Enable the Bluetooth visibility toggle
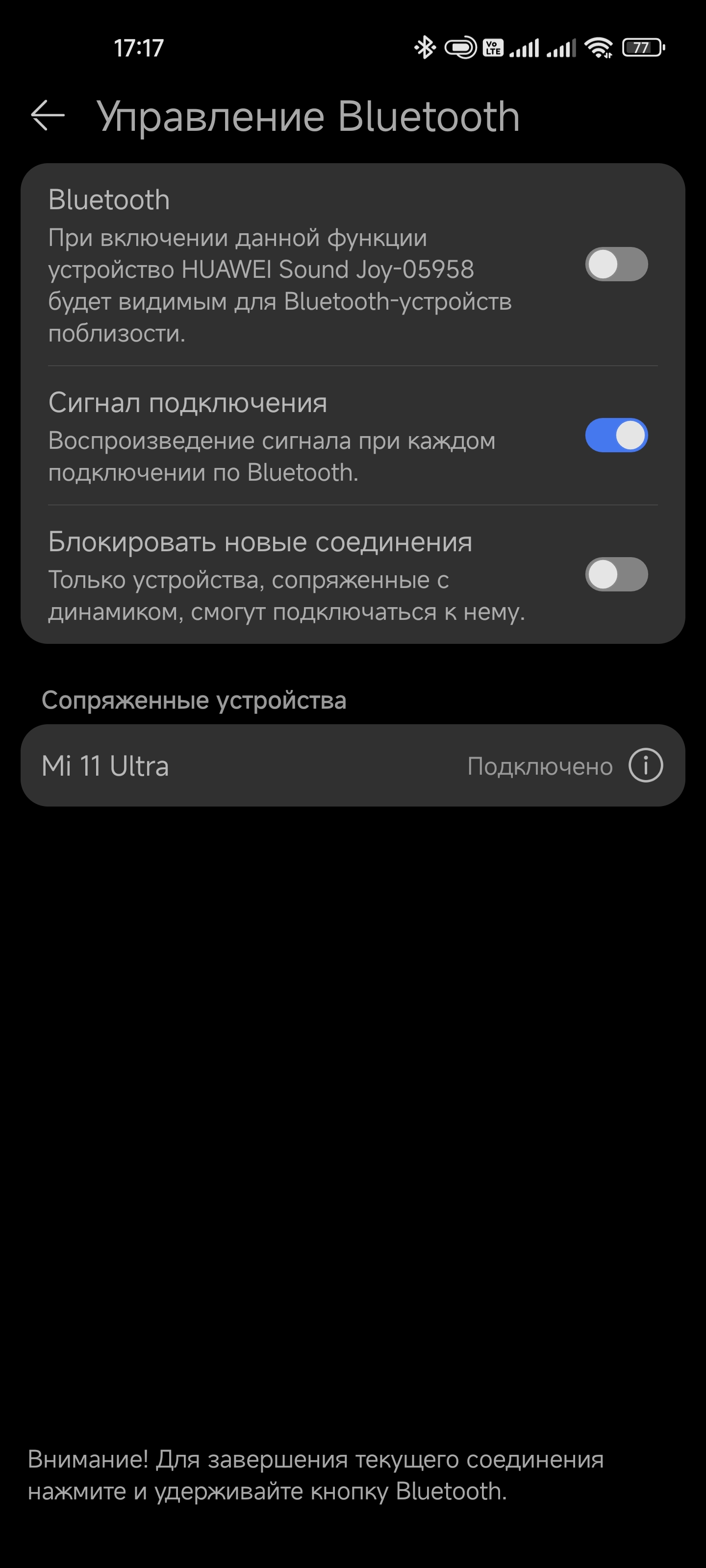This screenshot has width=706, height=1568. click(x=616, y=264)
